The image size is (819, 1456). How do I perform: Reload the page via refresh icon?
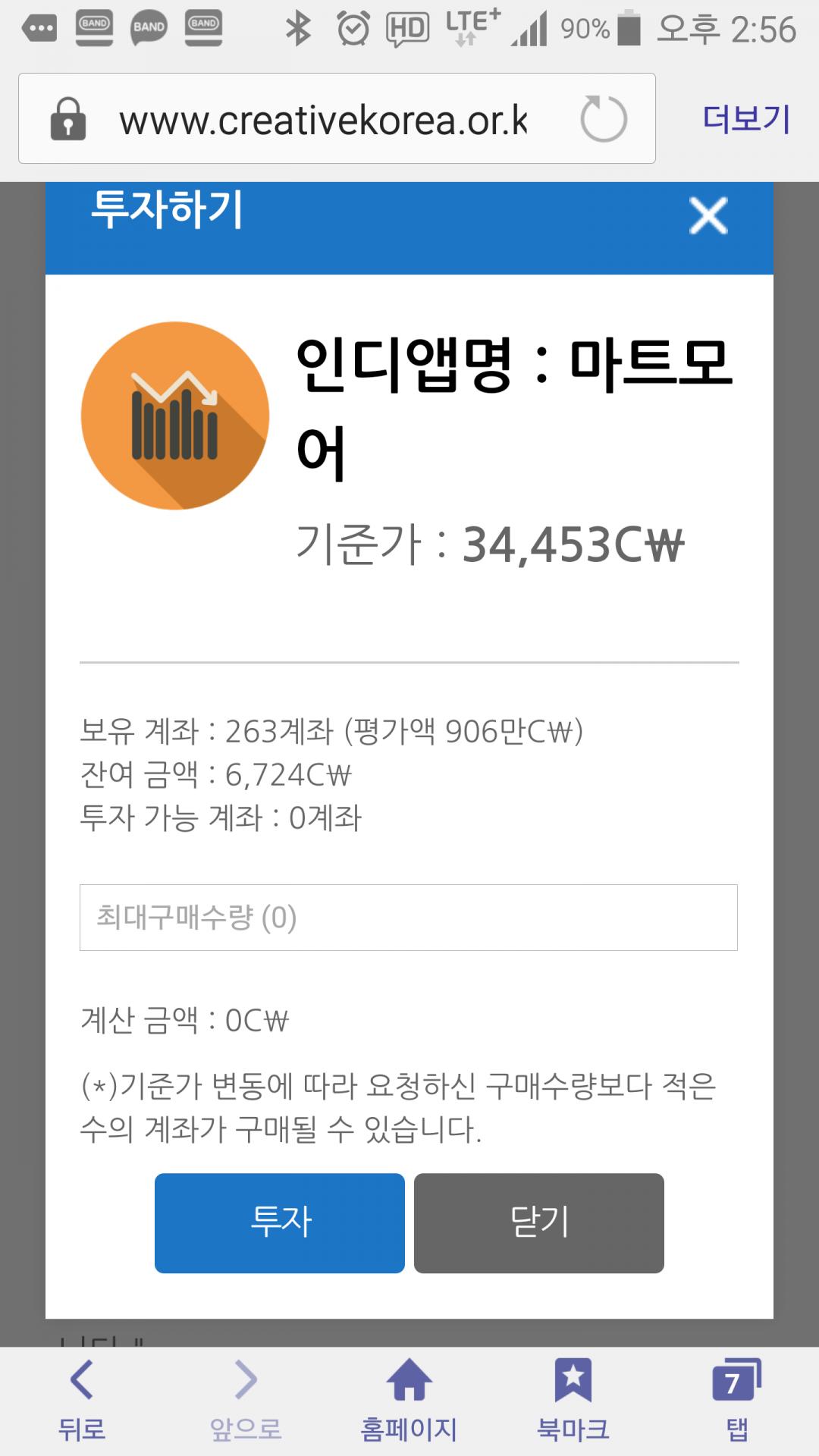pos(603,119)
